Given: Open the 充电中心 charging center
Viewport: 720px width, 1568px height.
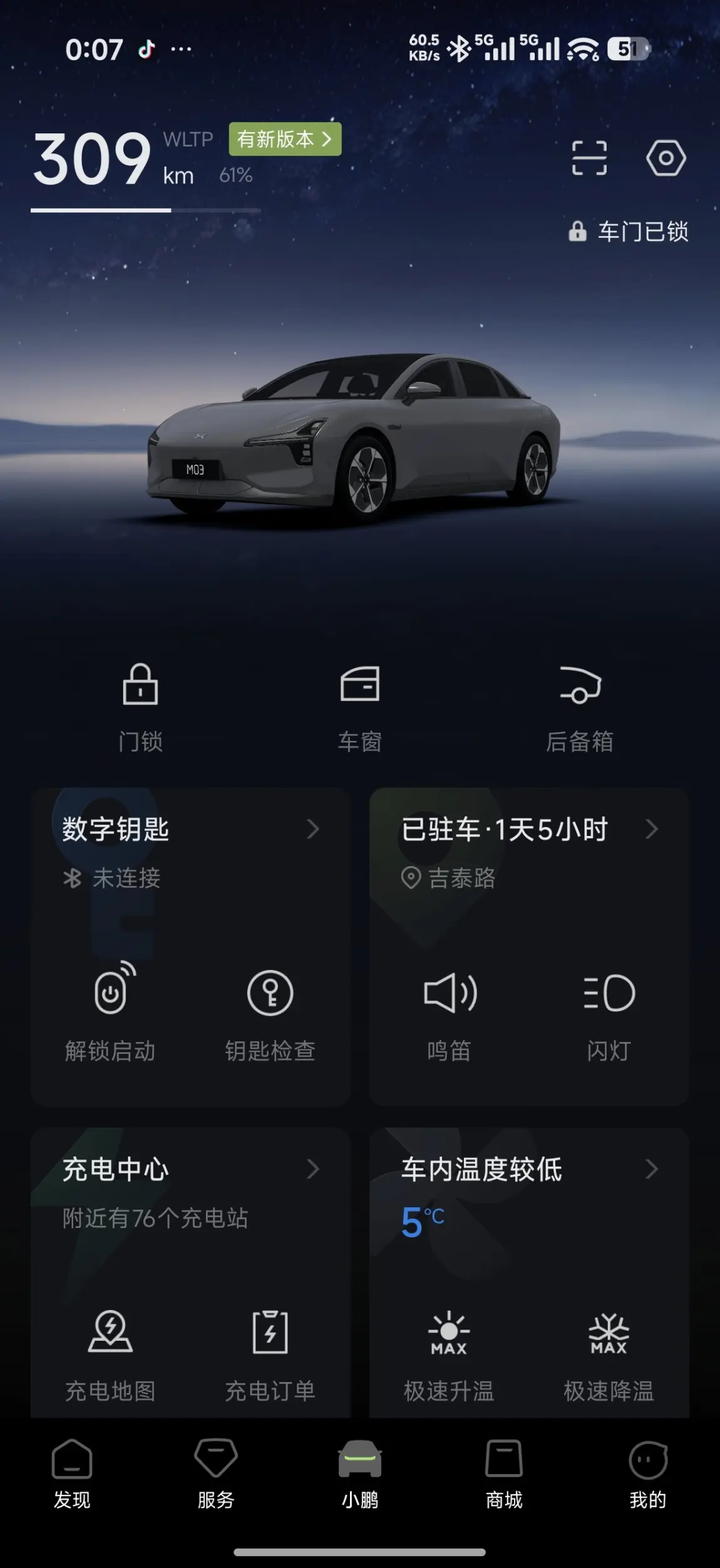Looking at the screenshot, I should (x=188, y=1170).
